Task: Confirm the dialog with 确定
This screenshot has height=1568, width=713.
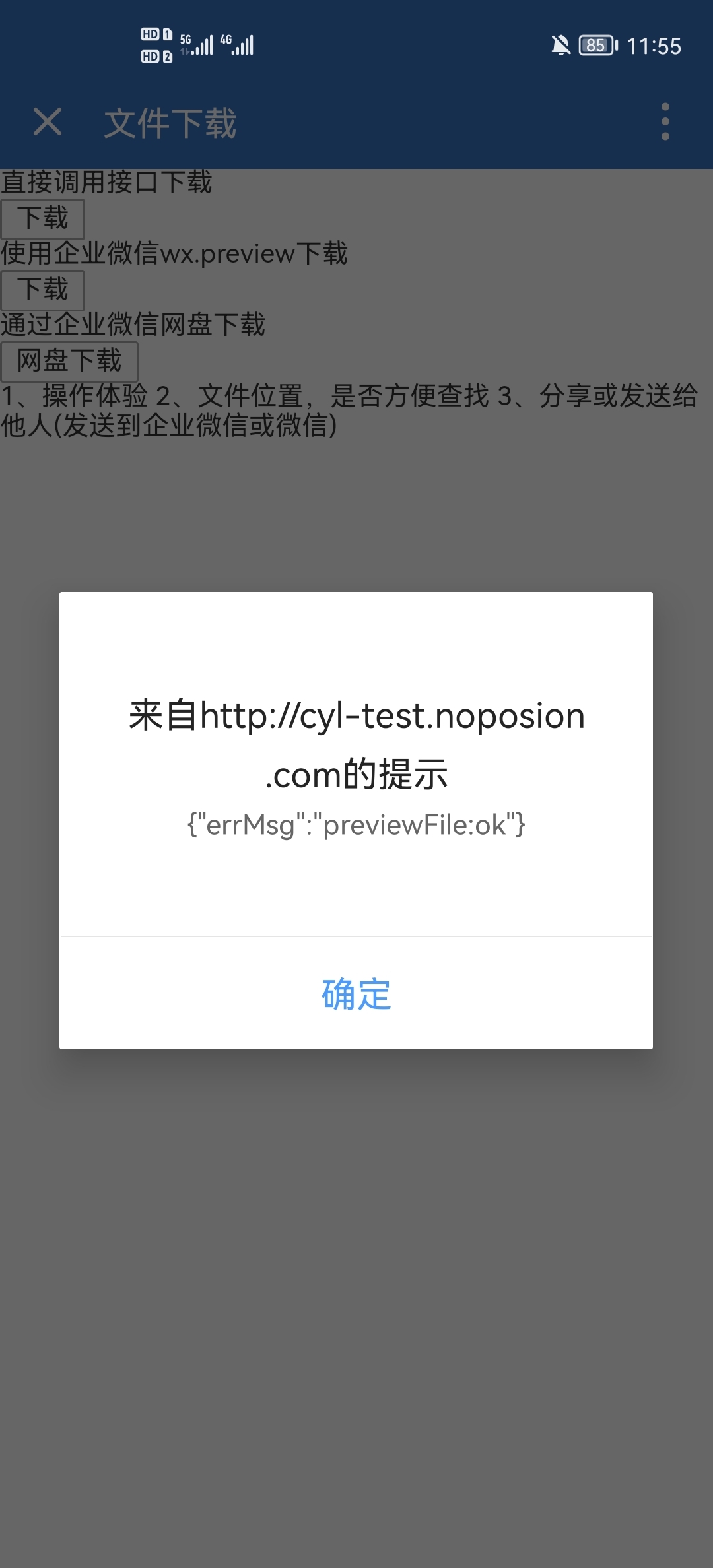Action: coord(356,993)
